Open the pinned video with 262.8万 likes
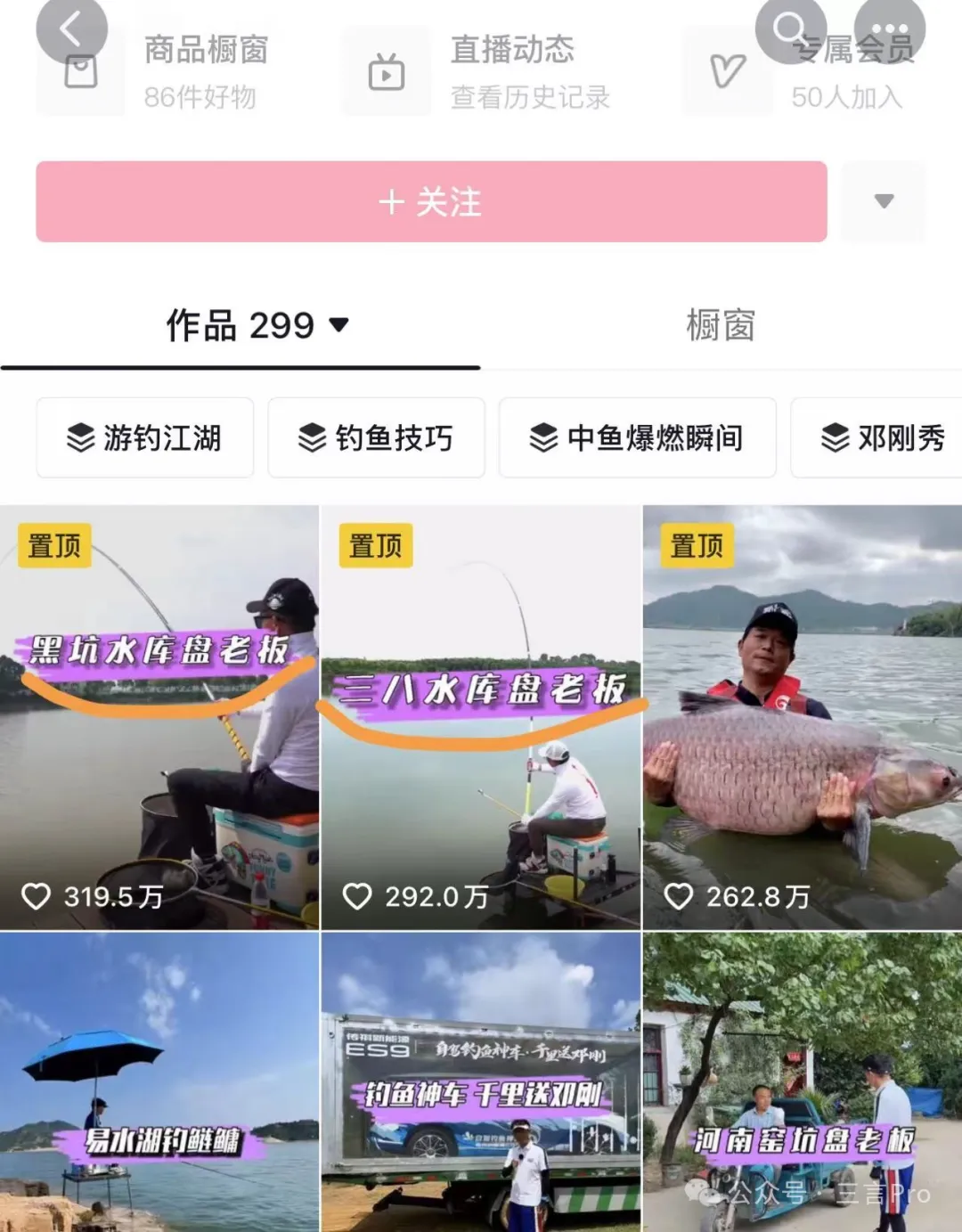The width and height of the screenshot is (962, 1232). click(x=802, y=717)
